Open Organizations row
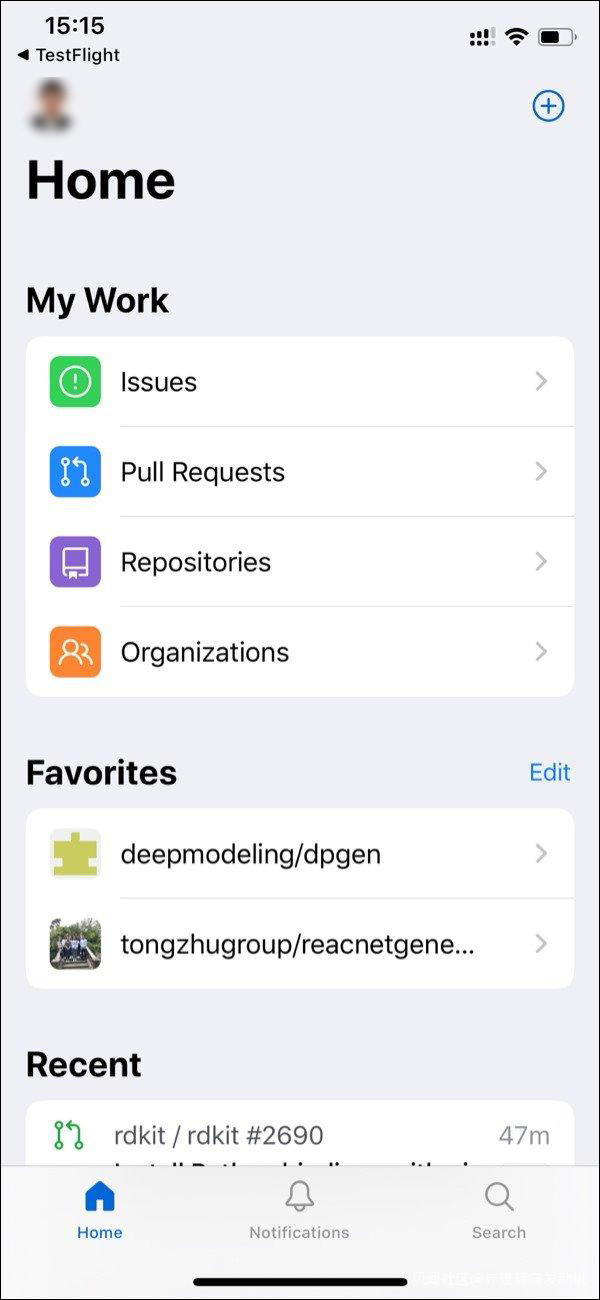 [300, 652]
